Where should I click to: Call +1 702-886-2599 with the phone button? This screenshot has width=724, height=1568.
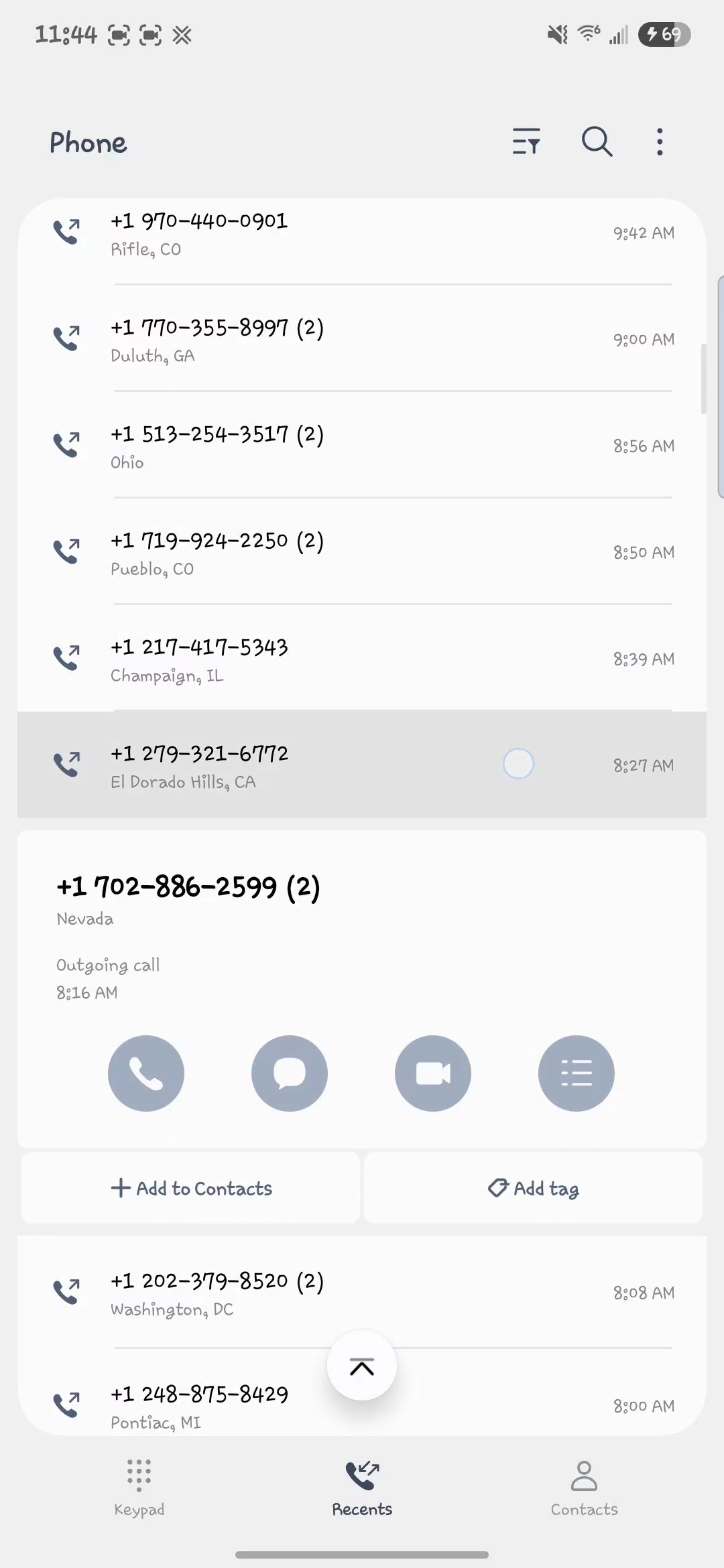point(146,1073)
